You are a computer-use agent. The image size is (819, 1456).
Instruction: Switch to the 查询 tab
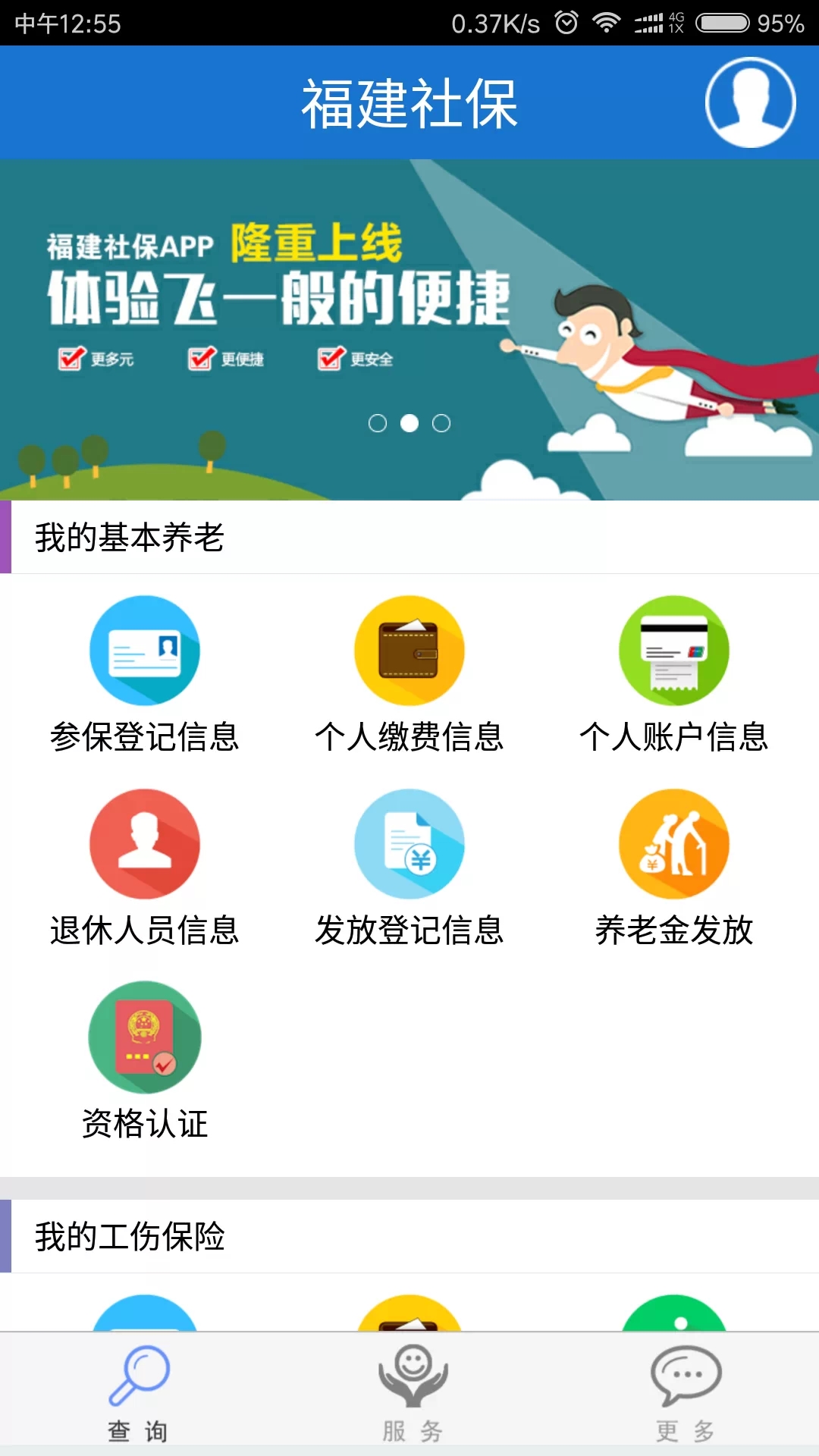point(138,1394)
